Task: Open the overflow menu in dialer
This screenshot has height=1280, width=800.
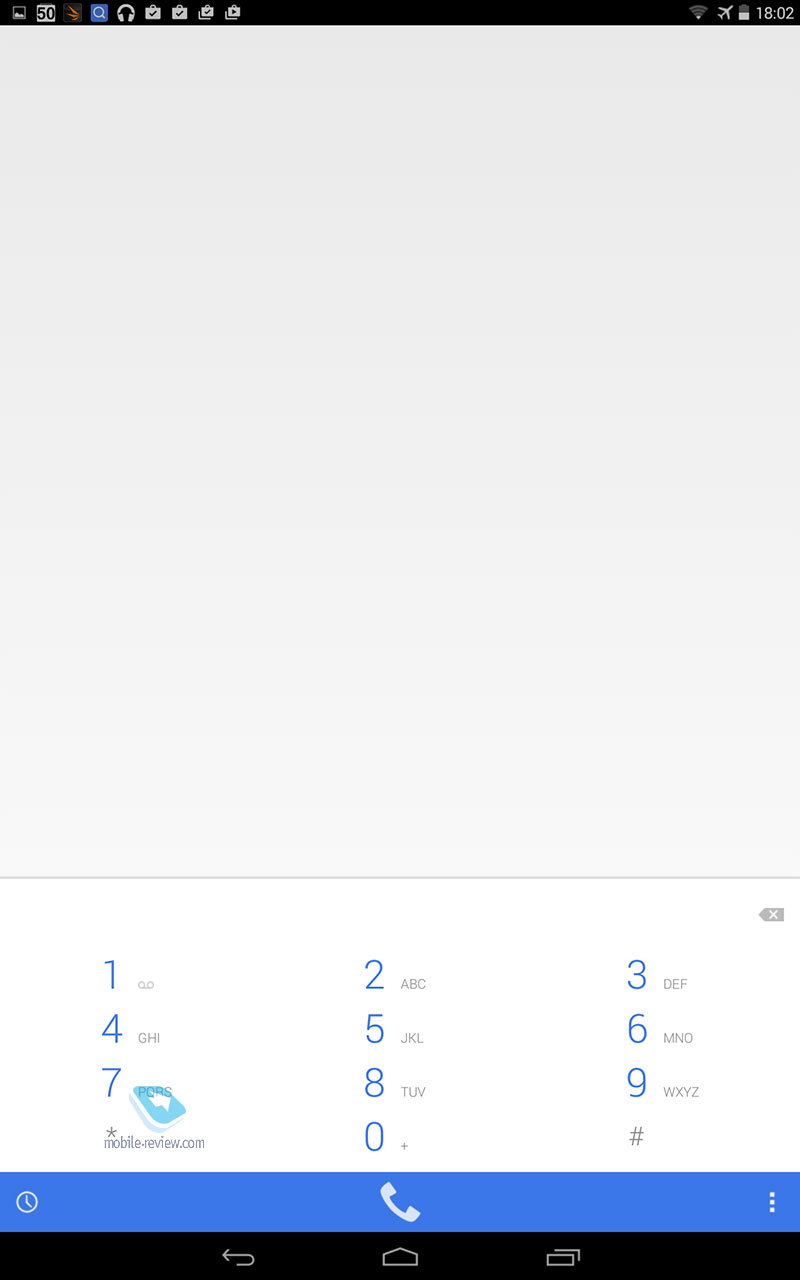Action: tap(772, 1202)
